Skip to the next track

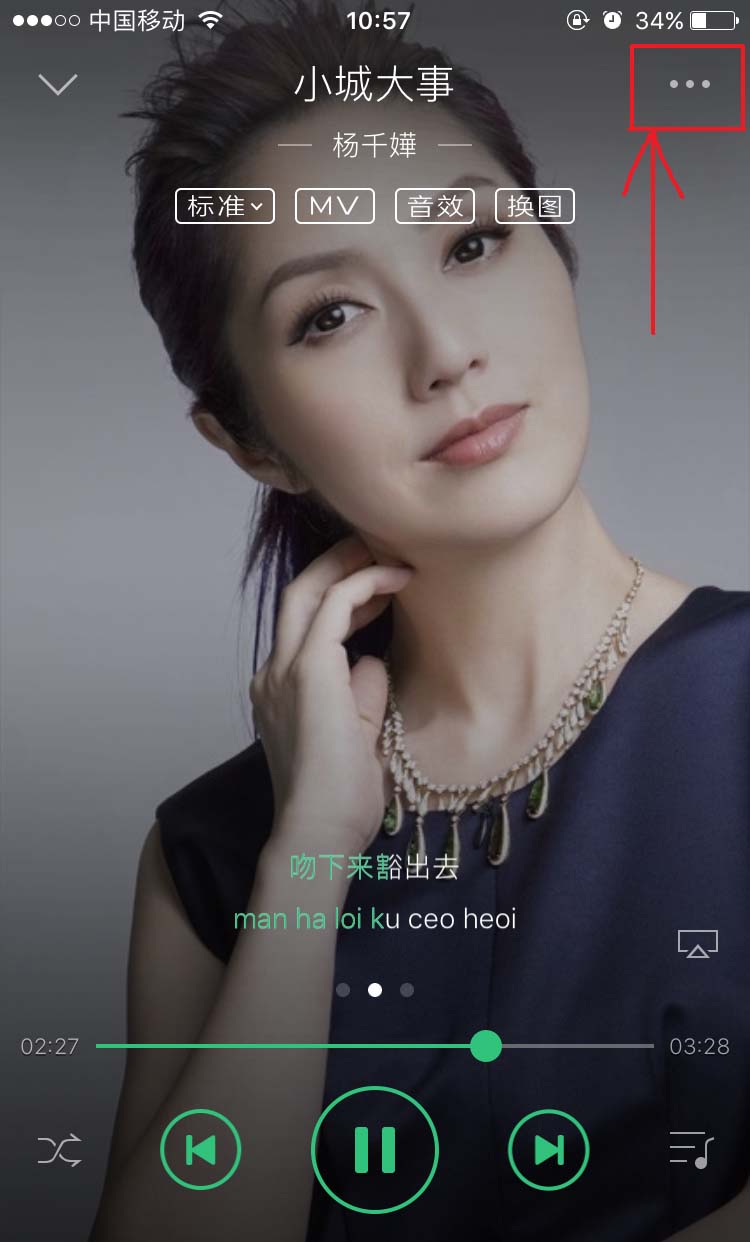(x=548, y=1149)
